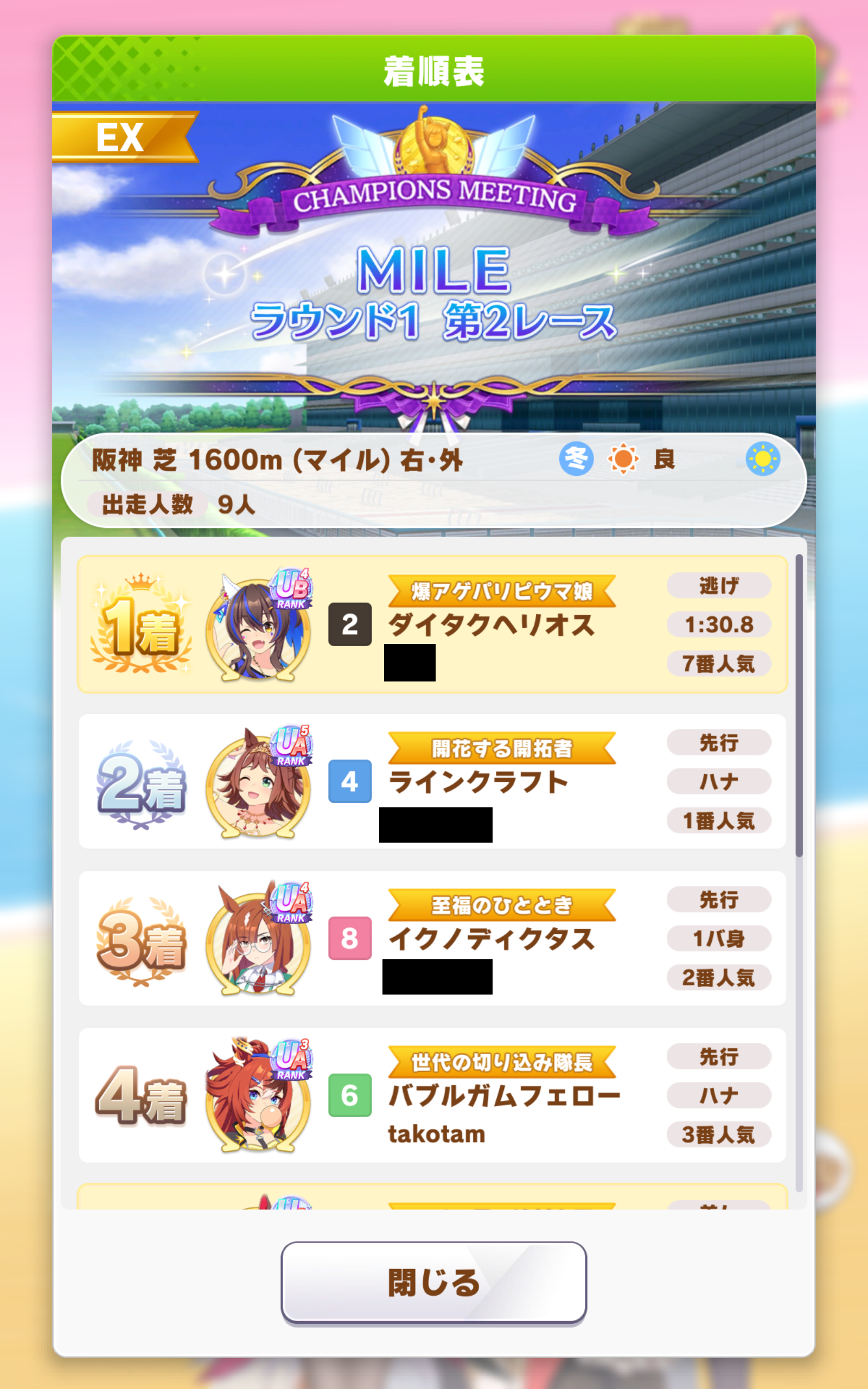Open fourth place バブルガムフェロー result row
The image size is (868, 1389).
[432, 1095]
